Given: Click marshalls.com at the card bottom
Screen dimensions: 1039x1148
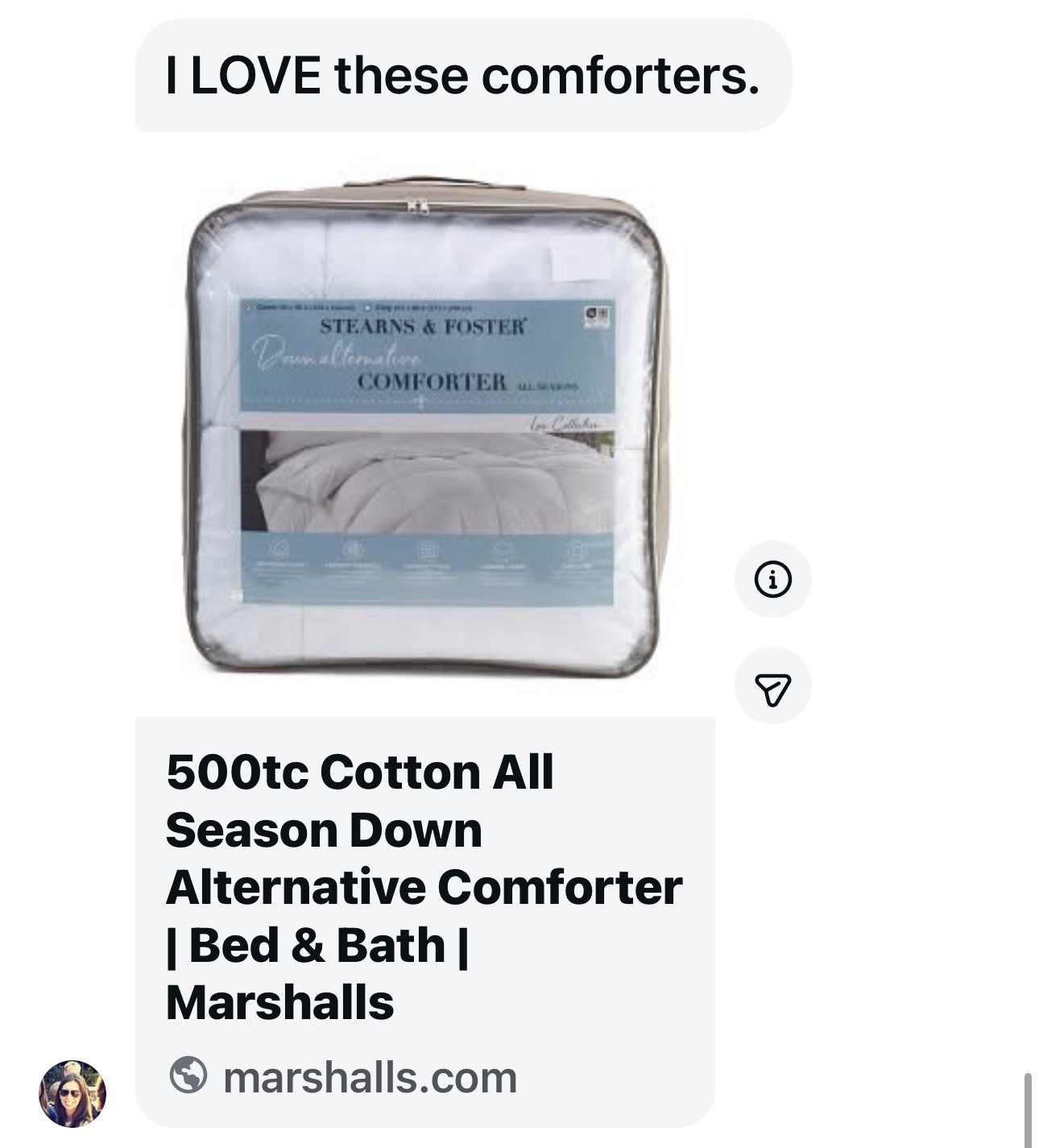Looking at the screenshot, I should point(366,1075).
